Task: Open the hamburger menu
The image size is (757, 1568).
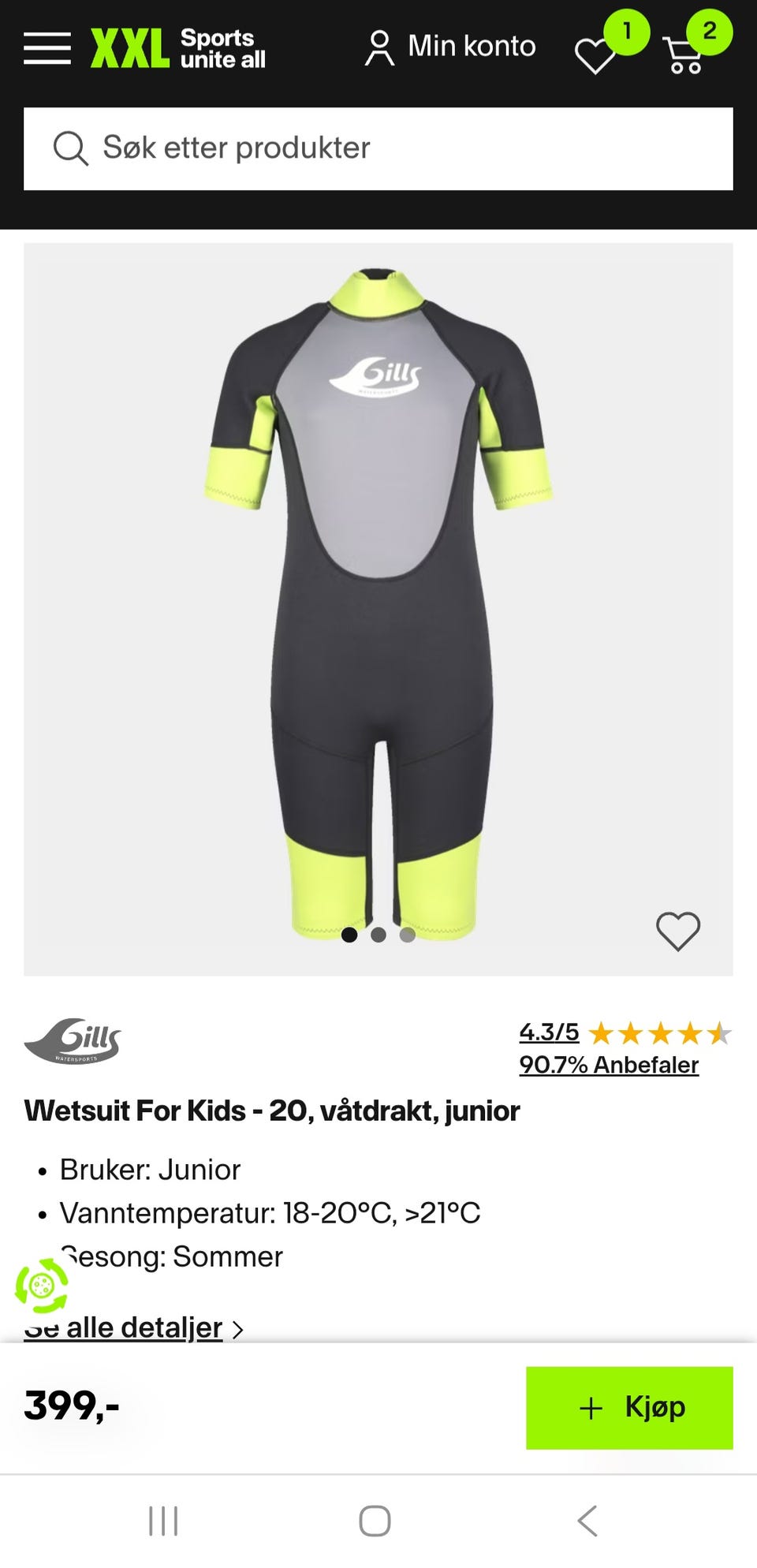Action: click(x=47, y=48)
